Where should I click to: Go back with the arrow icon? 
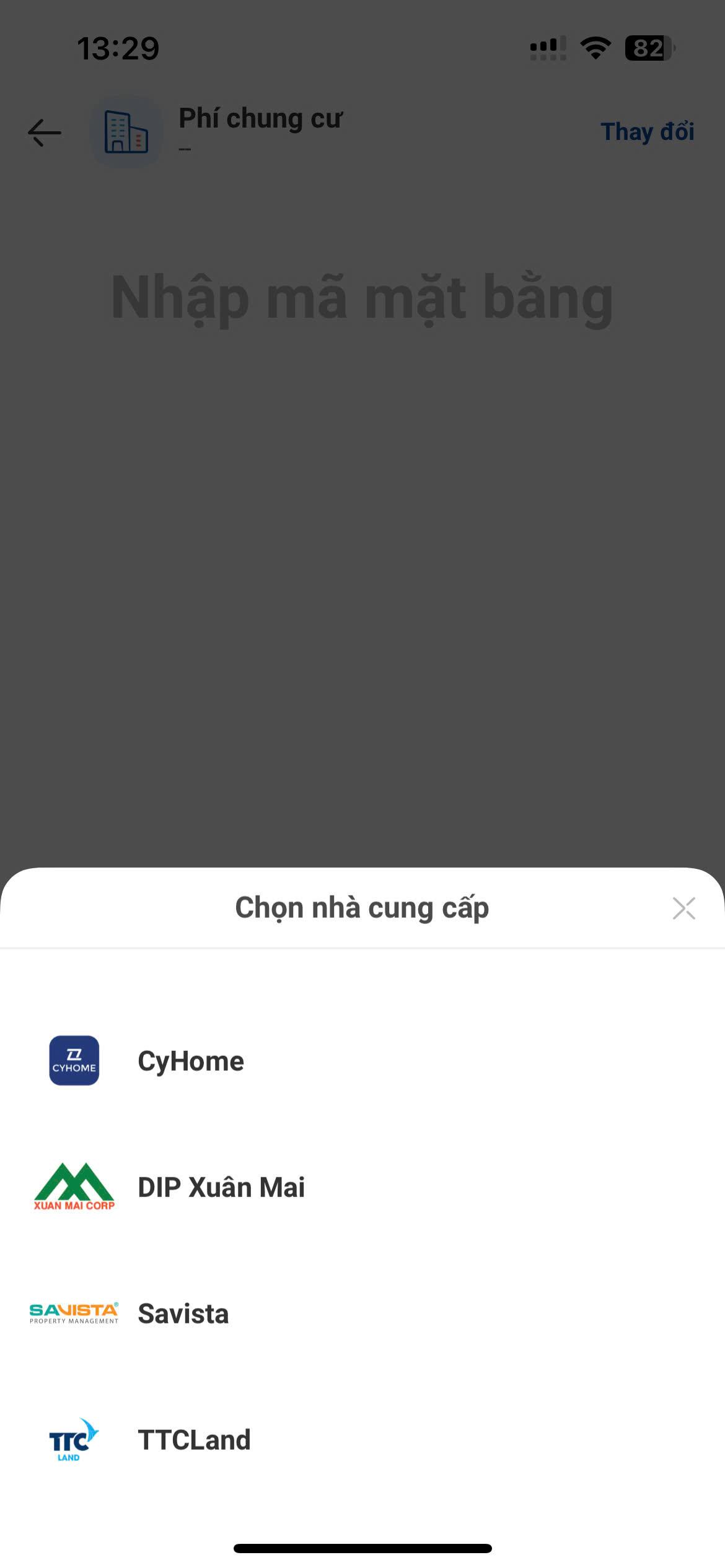click(45, 133)
